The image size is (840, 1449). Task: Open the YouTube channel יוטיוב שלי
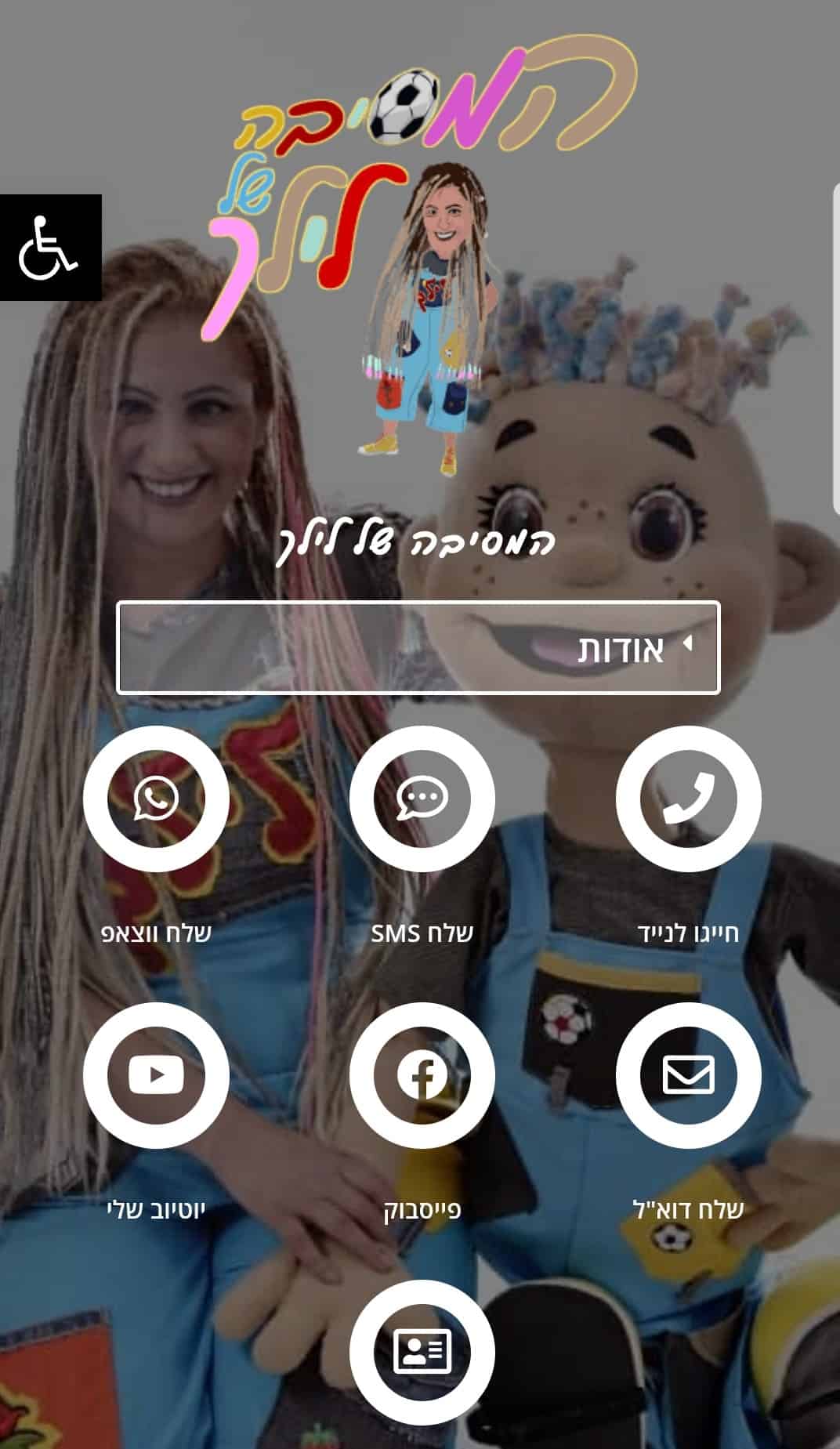point(156,1075)
